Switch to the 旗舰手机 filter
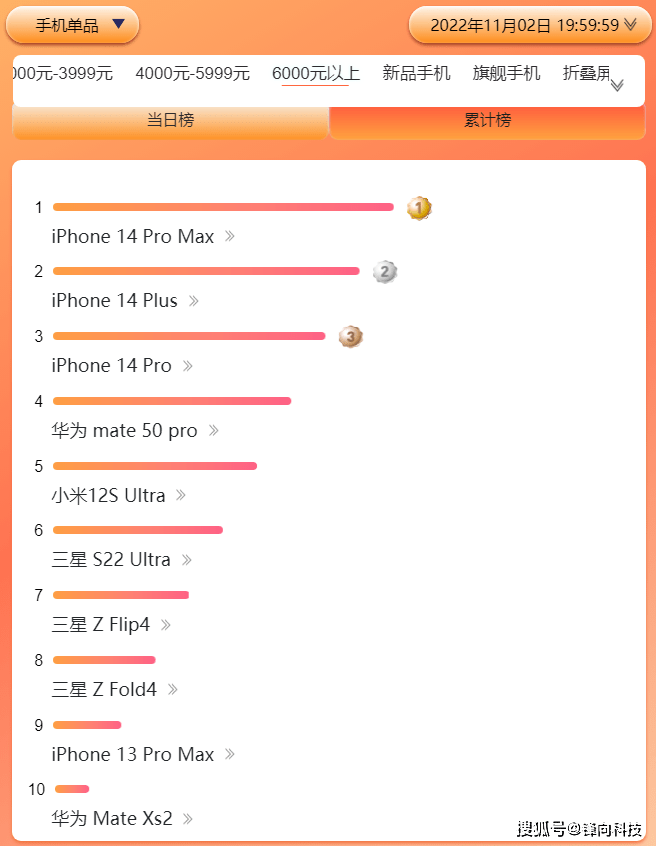The height and width of the screenshot is (846, 656). [x=506, y=73]
